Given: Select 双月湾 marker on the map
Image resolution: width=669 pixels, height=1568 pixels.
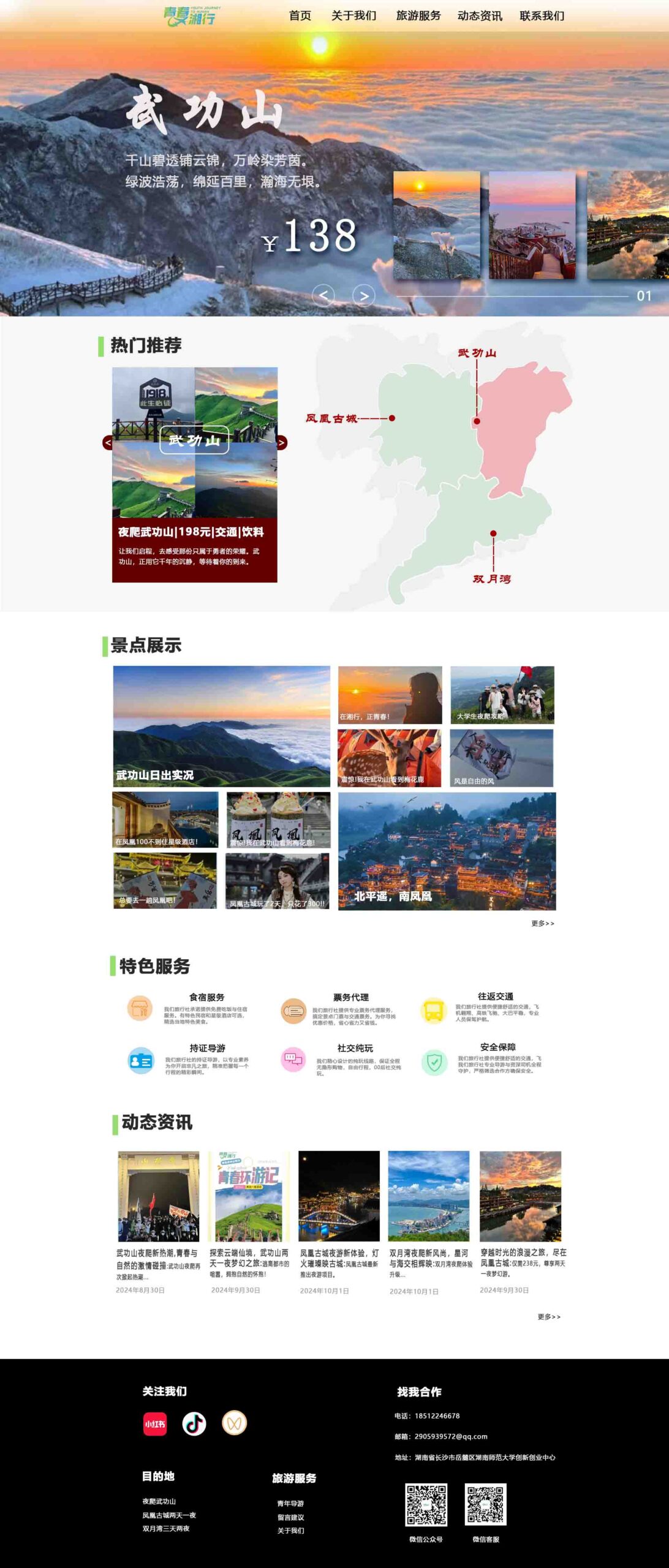Looking at the screenshot, I should pos(493,533).
